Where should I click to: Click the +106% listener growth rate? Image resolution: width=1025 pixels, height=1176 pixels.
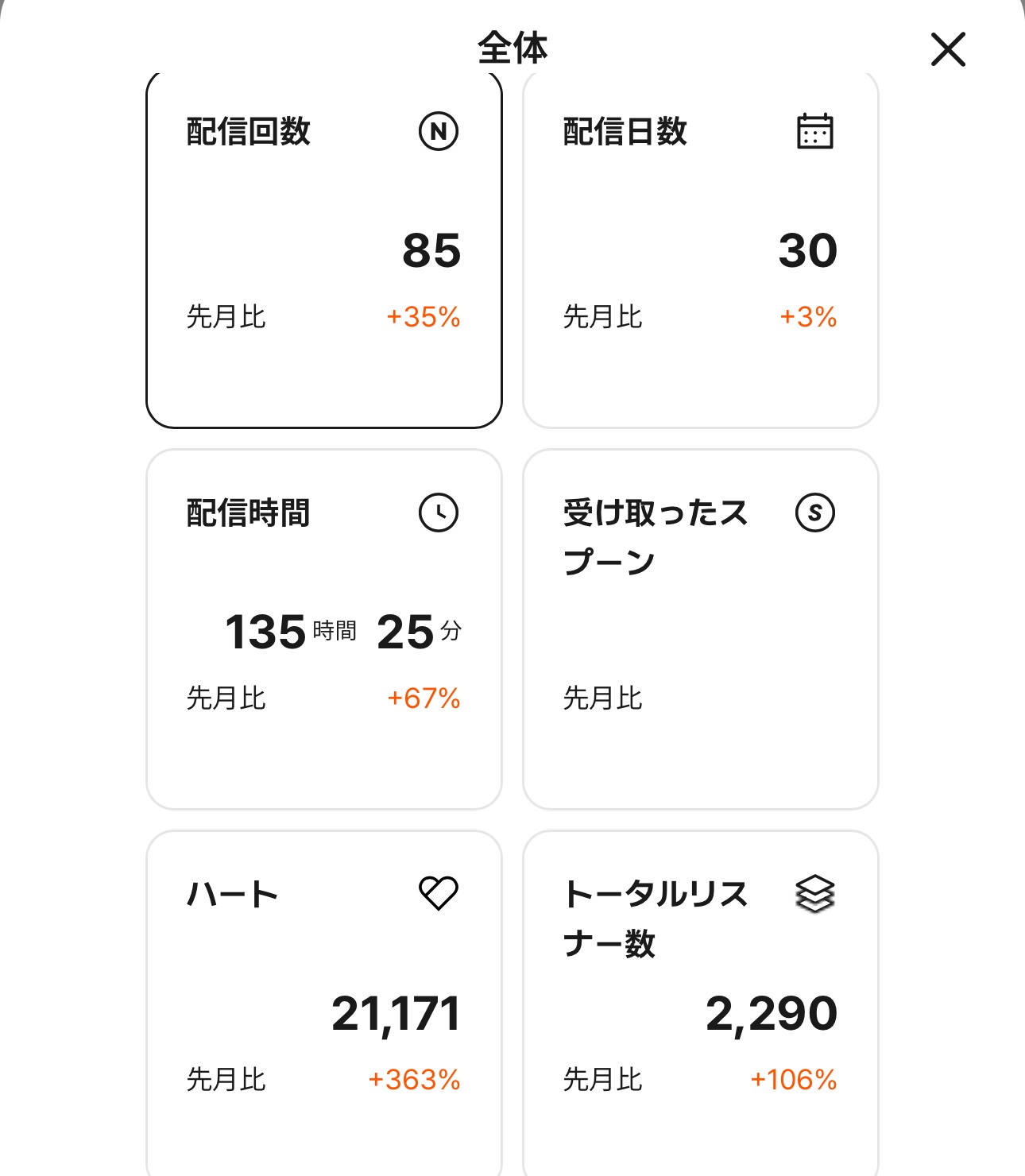pos(794,1078)
